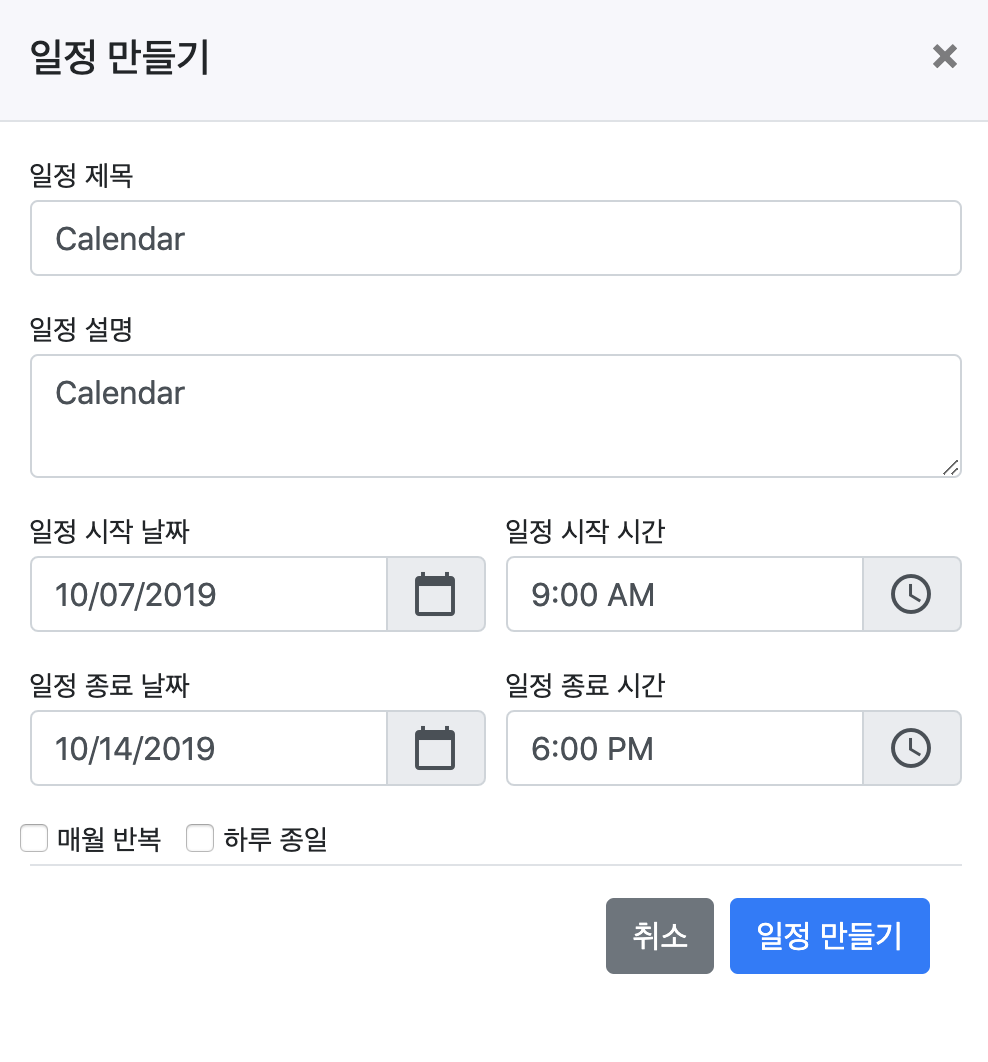988x1062 pixels.
Task: Tap the 일정 시작 날짜 field
Action: [x=209, y=595]
